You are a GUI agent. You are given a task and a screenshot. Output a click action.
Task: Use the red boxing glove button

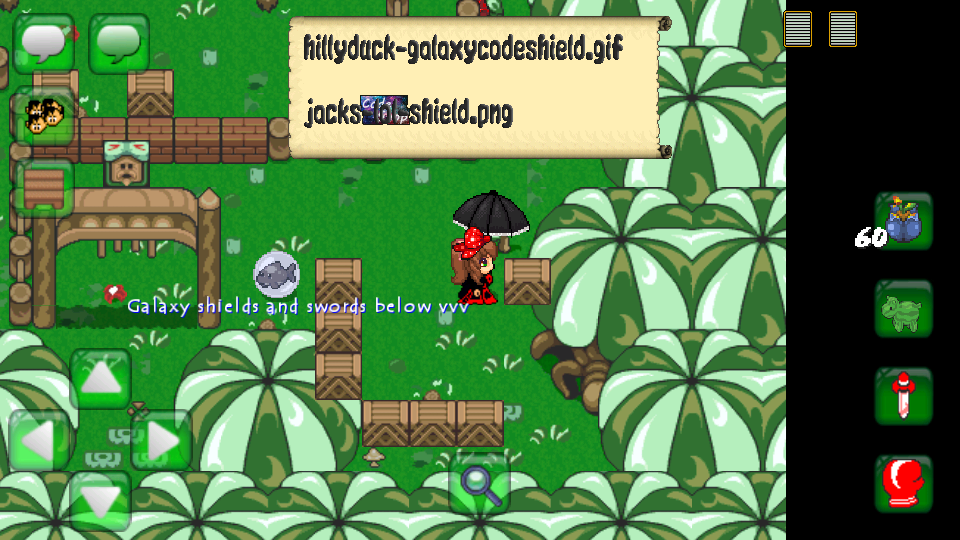904,485
